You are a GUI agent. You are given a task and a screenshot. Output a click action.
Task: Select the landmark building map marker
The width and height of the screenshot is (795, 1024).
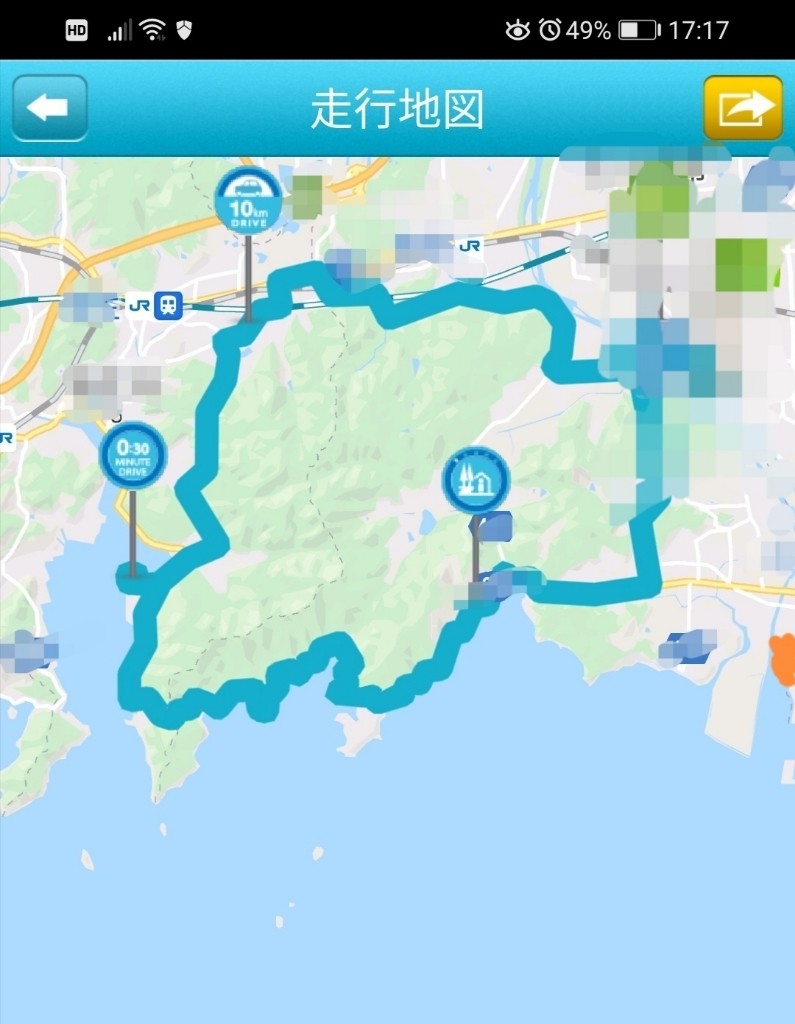475,481
